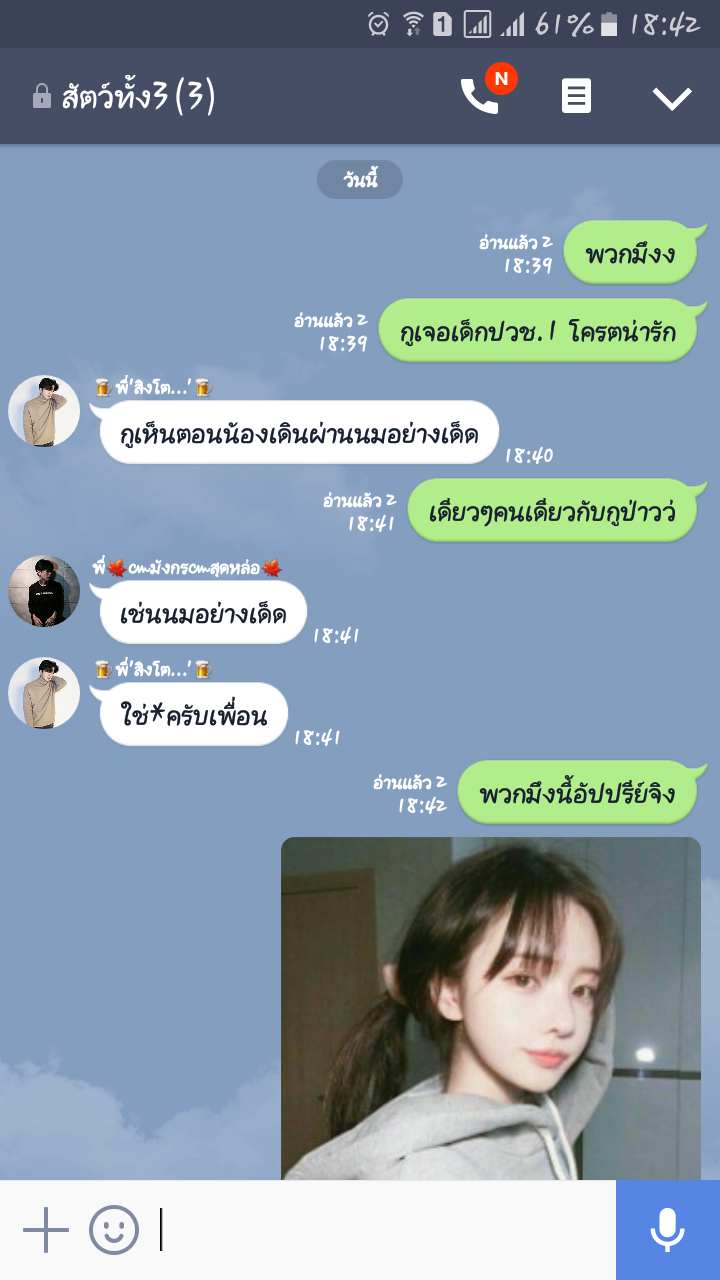This screenshot has height=1280, width=720.
Task: Open attachments with the plus icon
Action: pyautogui.click(x=46, y=1230)
